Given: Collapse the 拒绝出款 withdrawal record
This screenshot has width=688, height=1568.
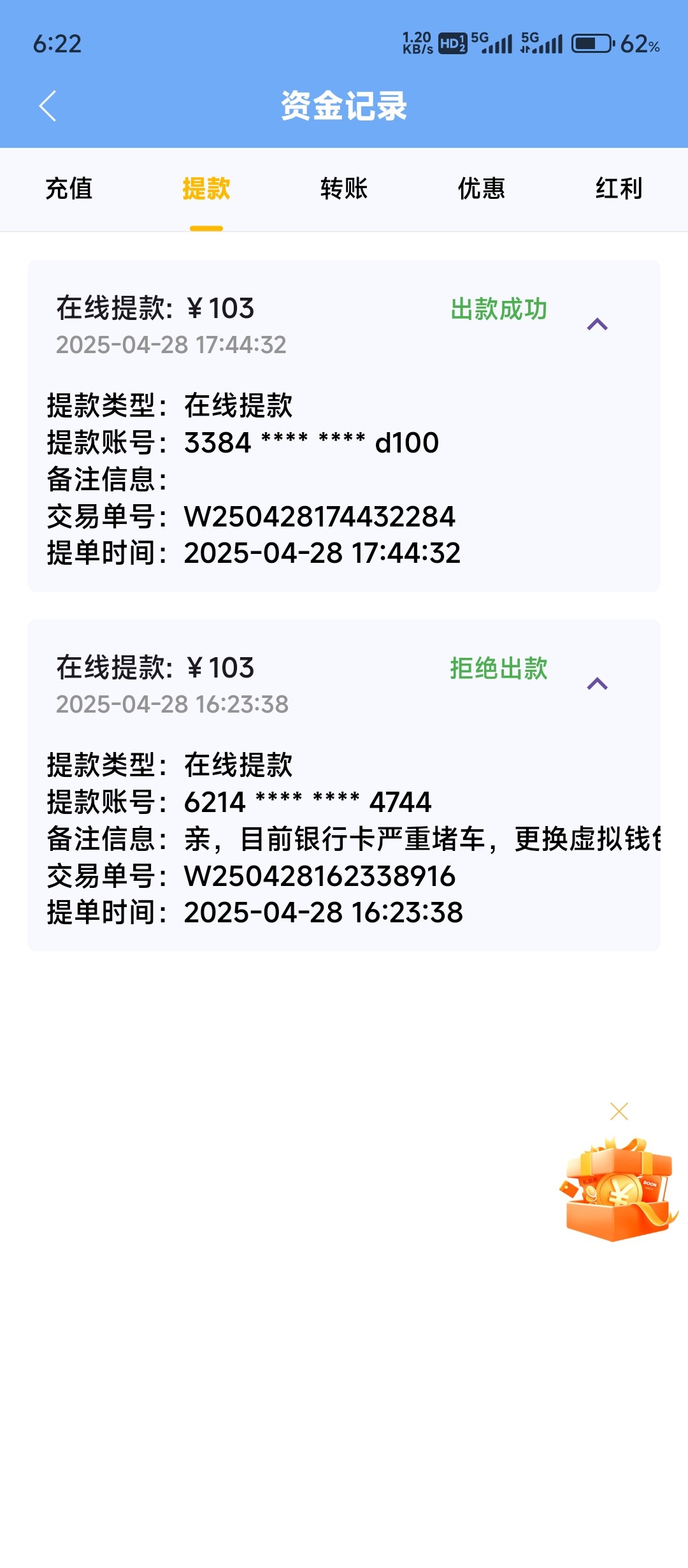Looking at the screenshot, I should tap(597, 684).
